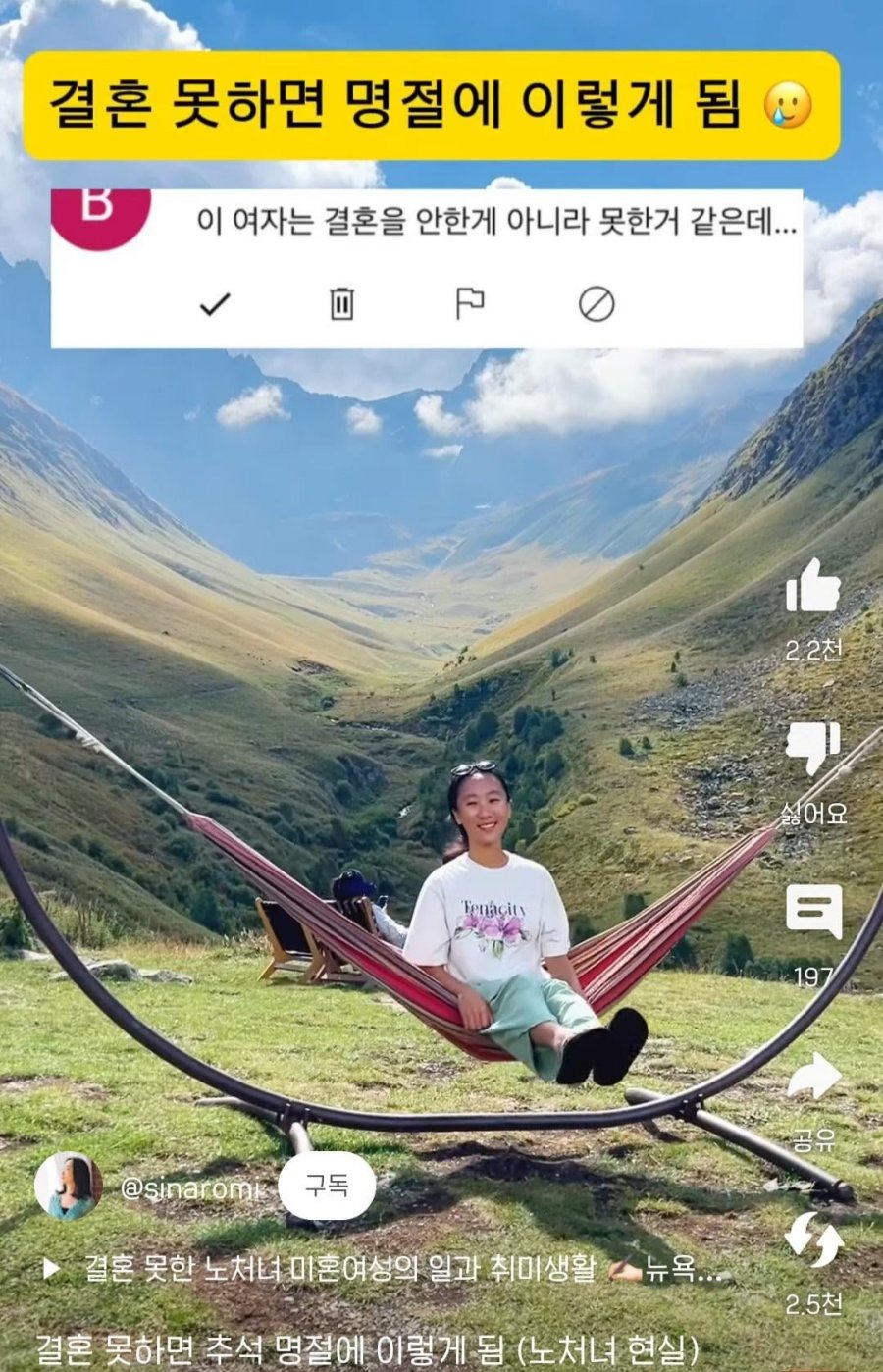Image resolution: width=883 pixels, height=1372 pixels.
Task: Like this Short
Action: pyautogui.click(x=813, y=587)
